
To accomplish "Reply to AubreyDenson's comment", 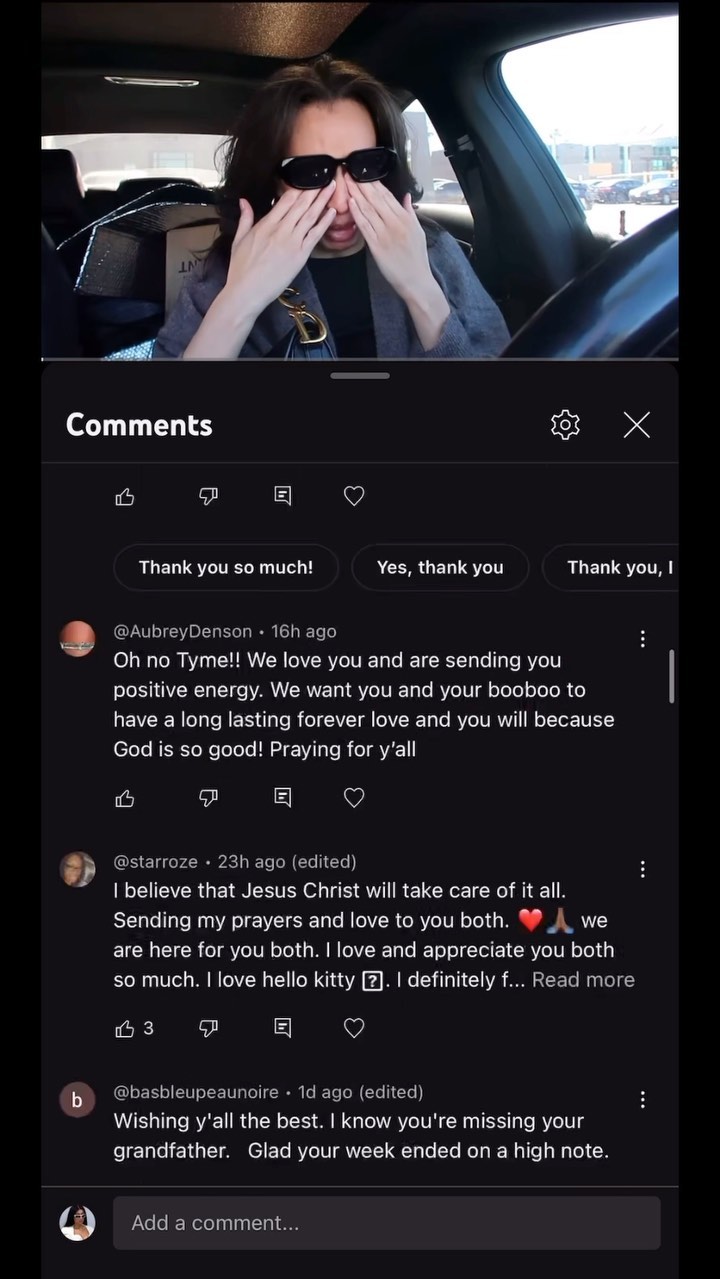I will click(283, 798).
